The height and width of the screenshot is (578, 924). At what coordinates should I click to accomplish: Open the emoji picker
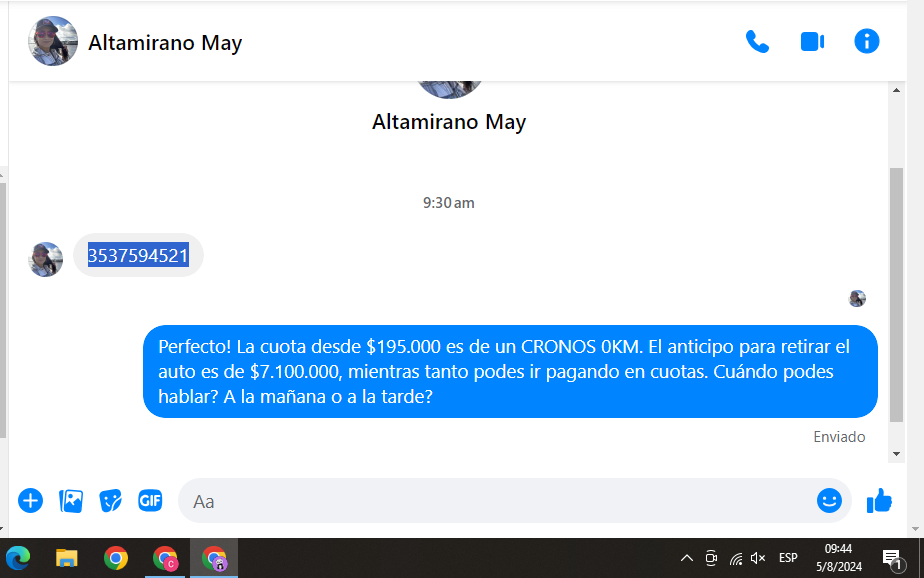pyautogui.click(x=829, y=501)
